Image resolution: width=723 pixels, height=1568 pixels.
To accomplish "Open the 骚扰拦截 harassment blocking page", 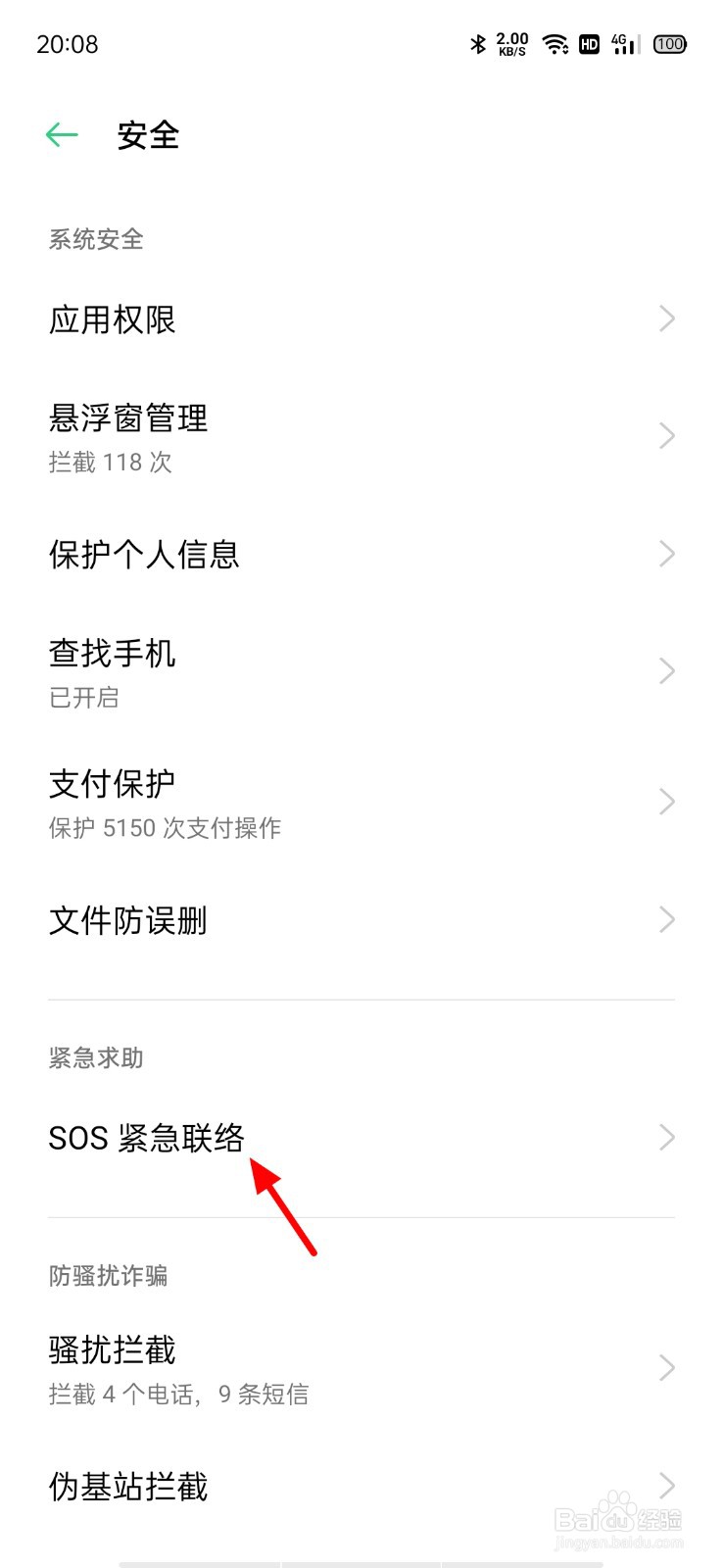I will pos(112,1350).
